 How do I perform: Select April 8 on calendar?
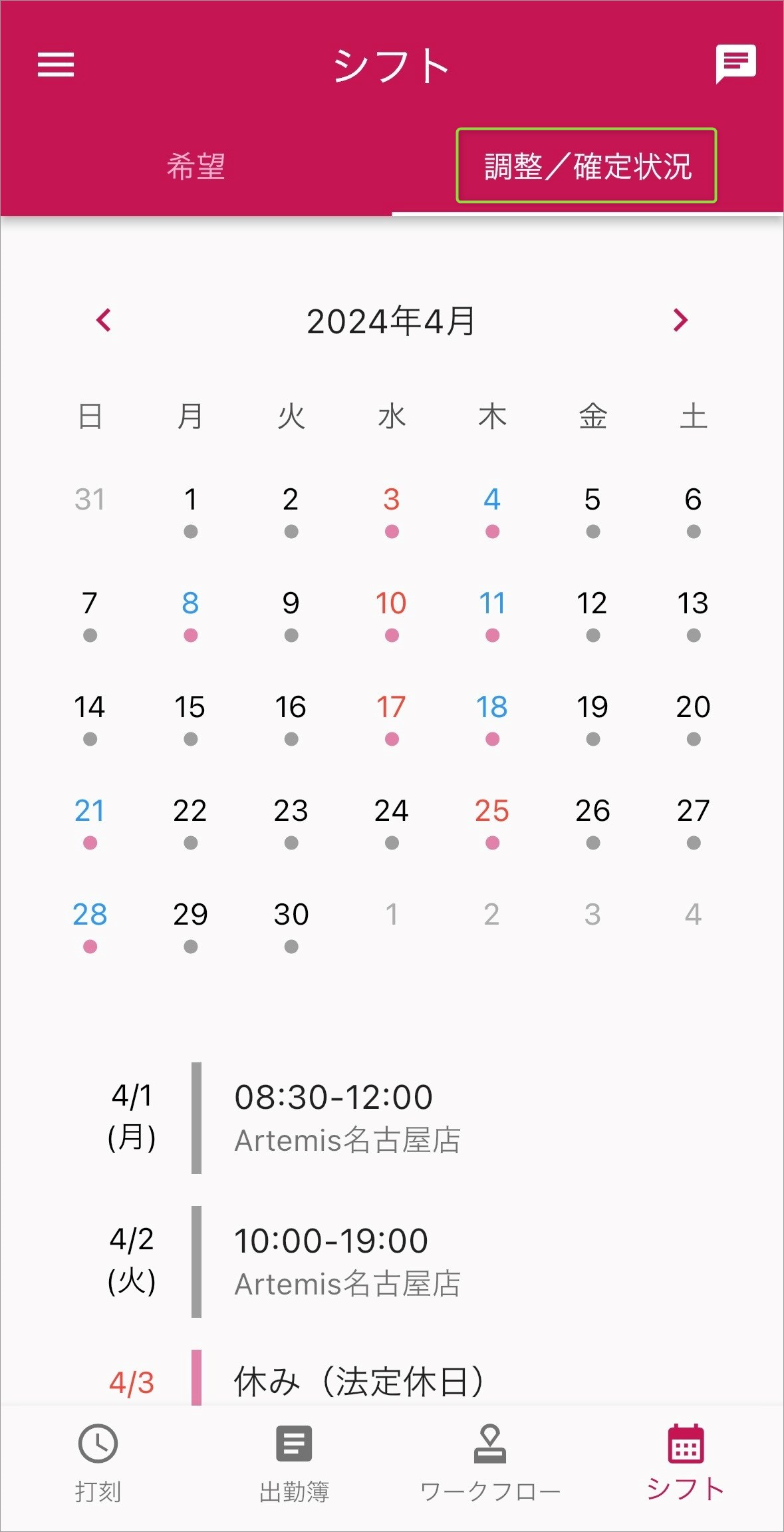pyautogui.click(x=190, y=613)
